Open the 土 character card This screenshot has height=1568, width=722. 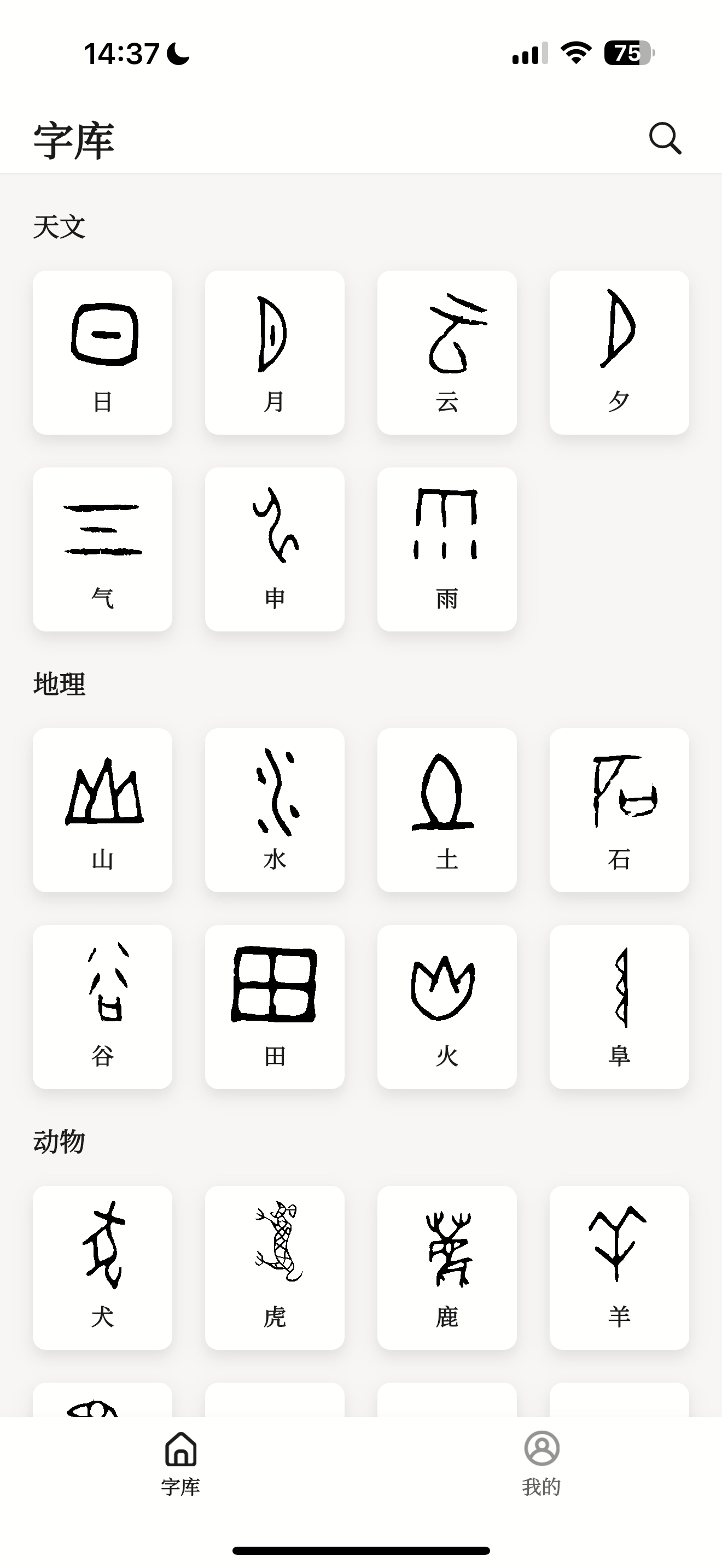pos(447,810)
